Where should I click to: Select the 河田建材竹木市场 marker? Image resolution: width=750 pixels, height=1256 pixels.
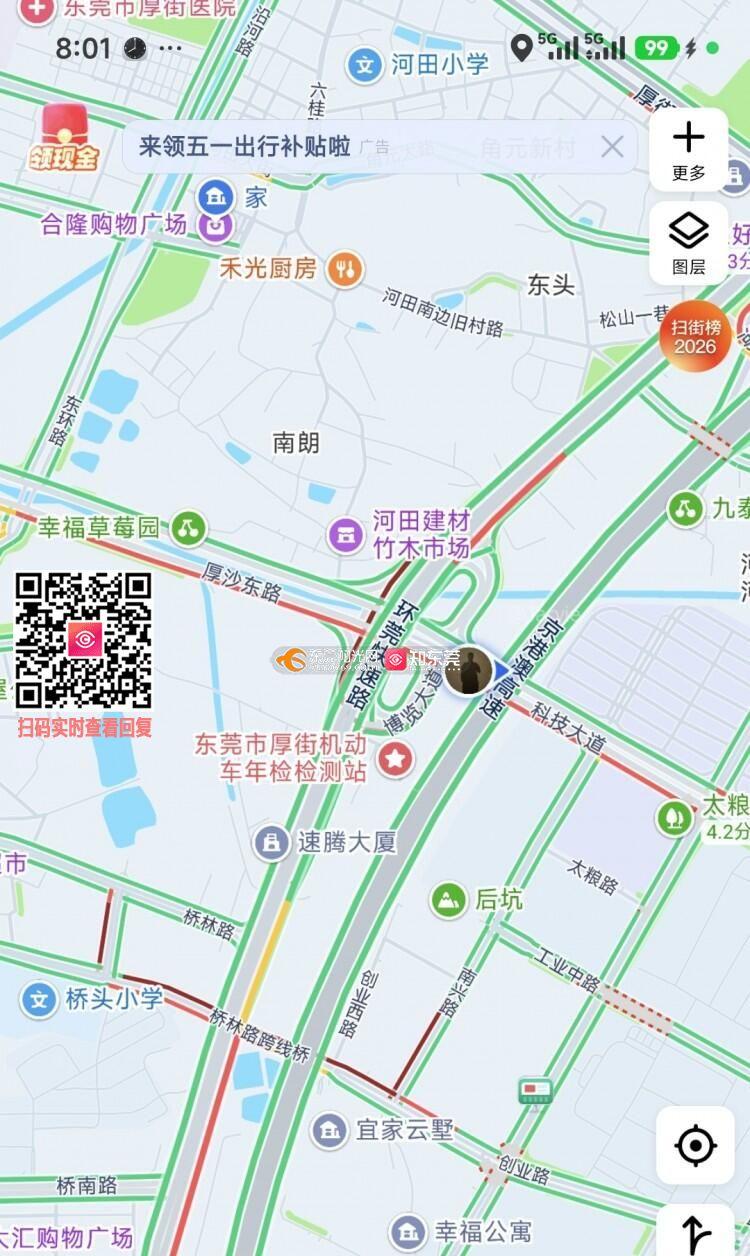(x=346, y=533)
